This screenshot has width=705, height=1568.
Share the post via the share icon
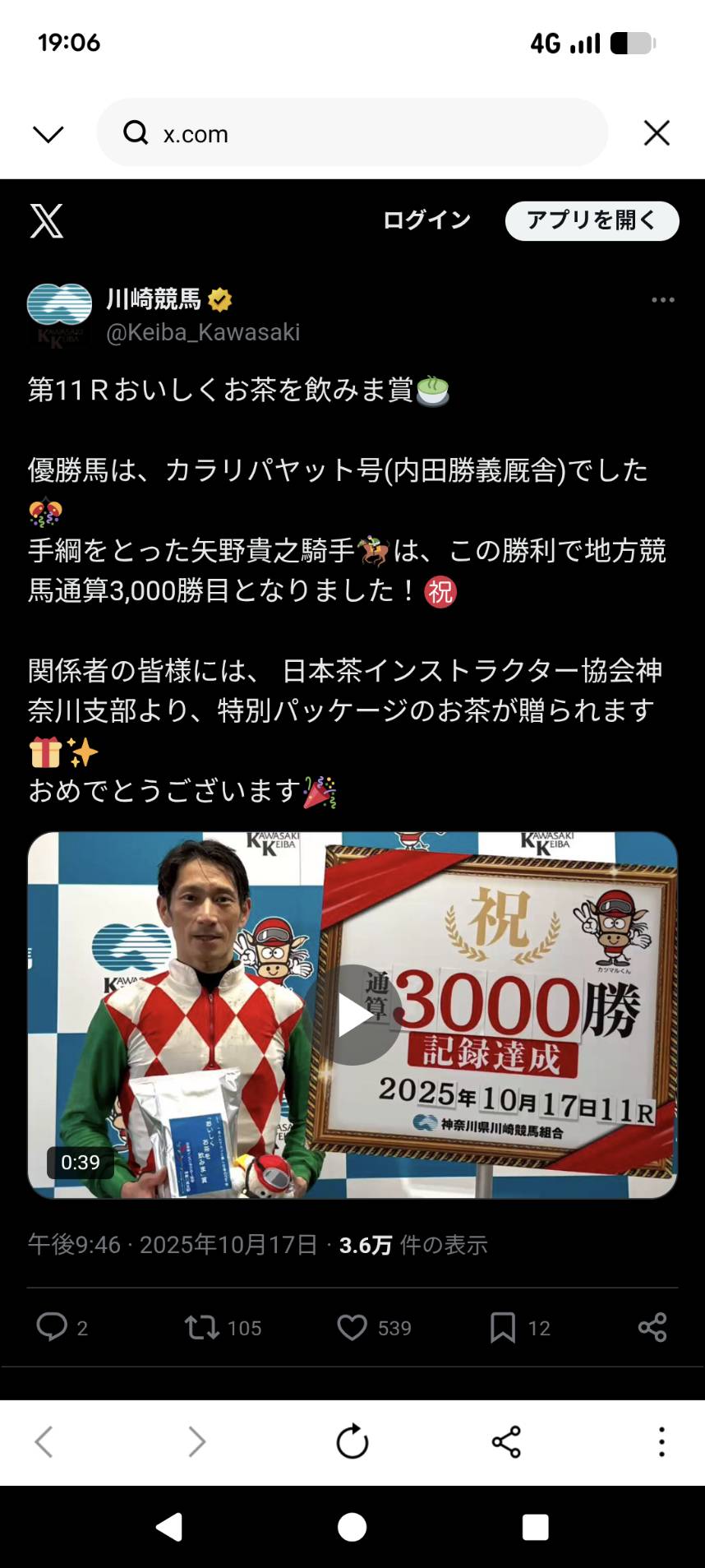coord(652,1327)
